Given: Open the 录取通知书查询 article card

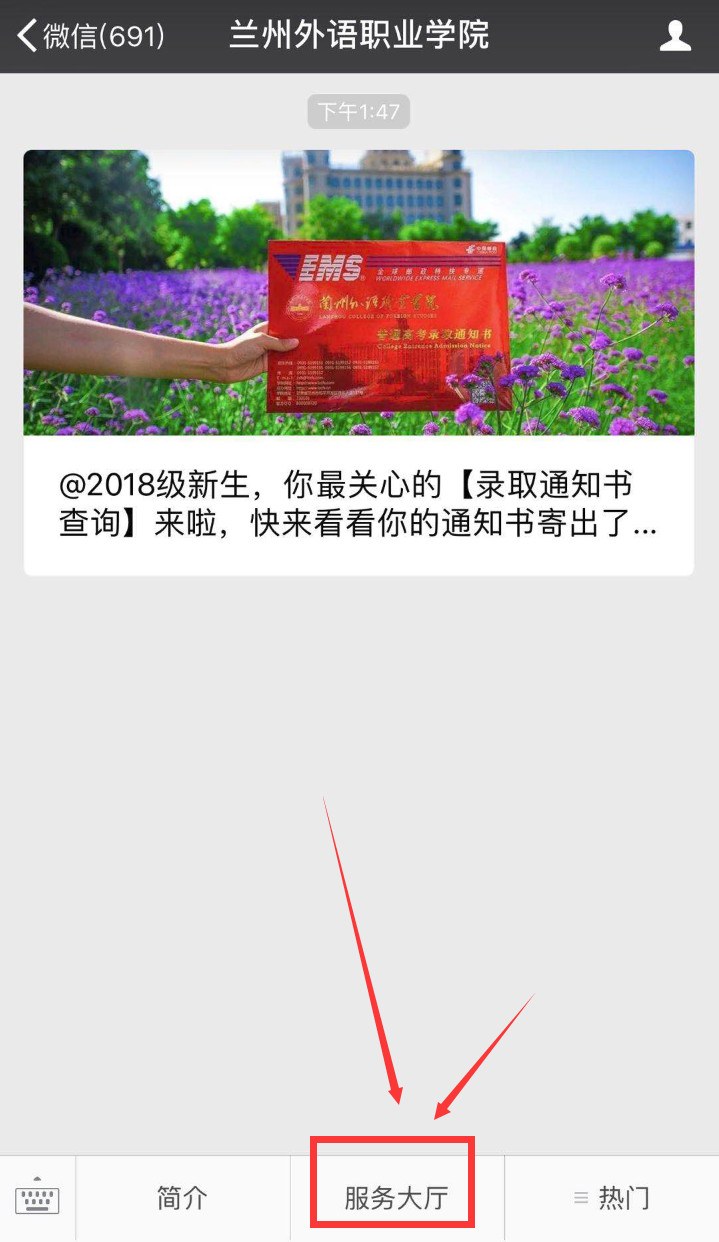Looking at the screenshot, I should point(358,363).
